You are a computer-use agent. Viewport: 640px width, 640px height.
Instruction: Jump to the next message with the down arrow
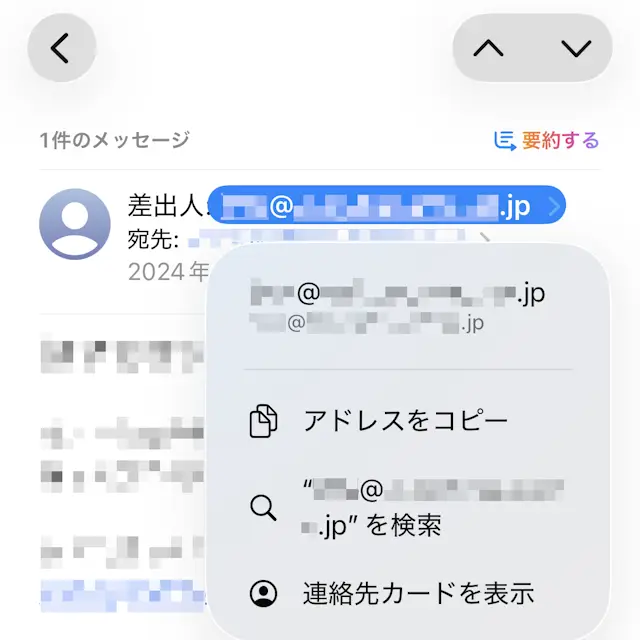576,48
